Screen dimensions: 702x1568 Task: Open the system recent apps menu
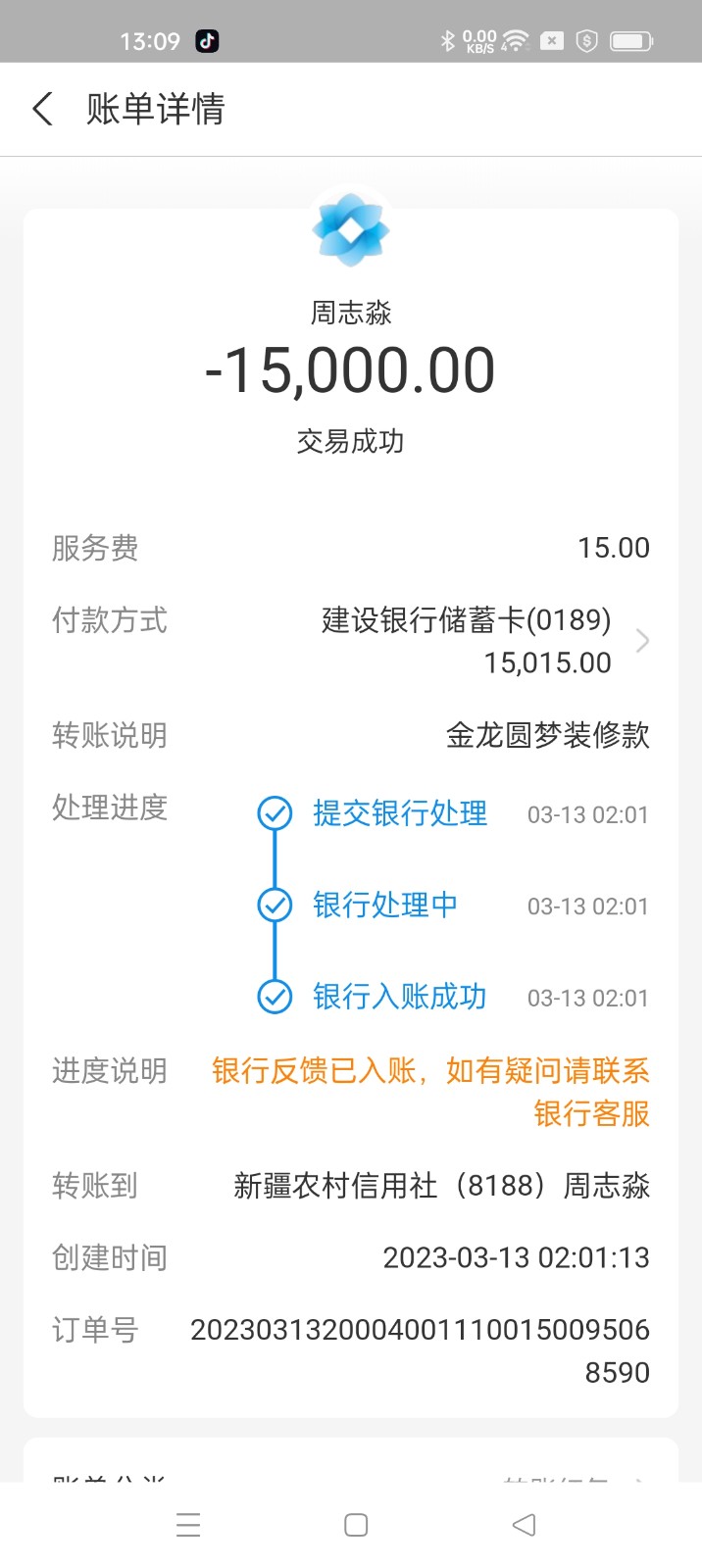(188, 1525)
